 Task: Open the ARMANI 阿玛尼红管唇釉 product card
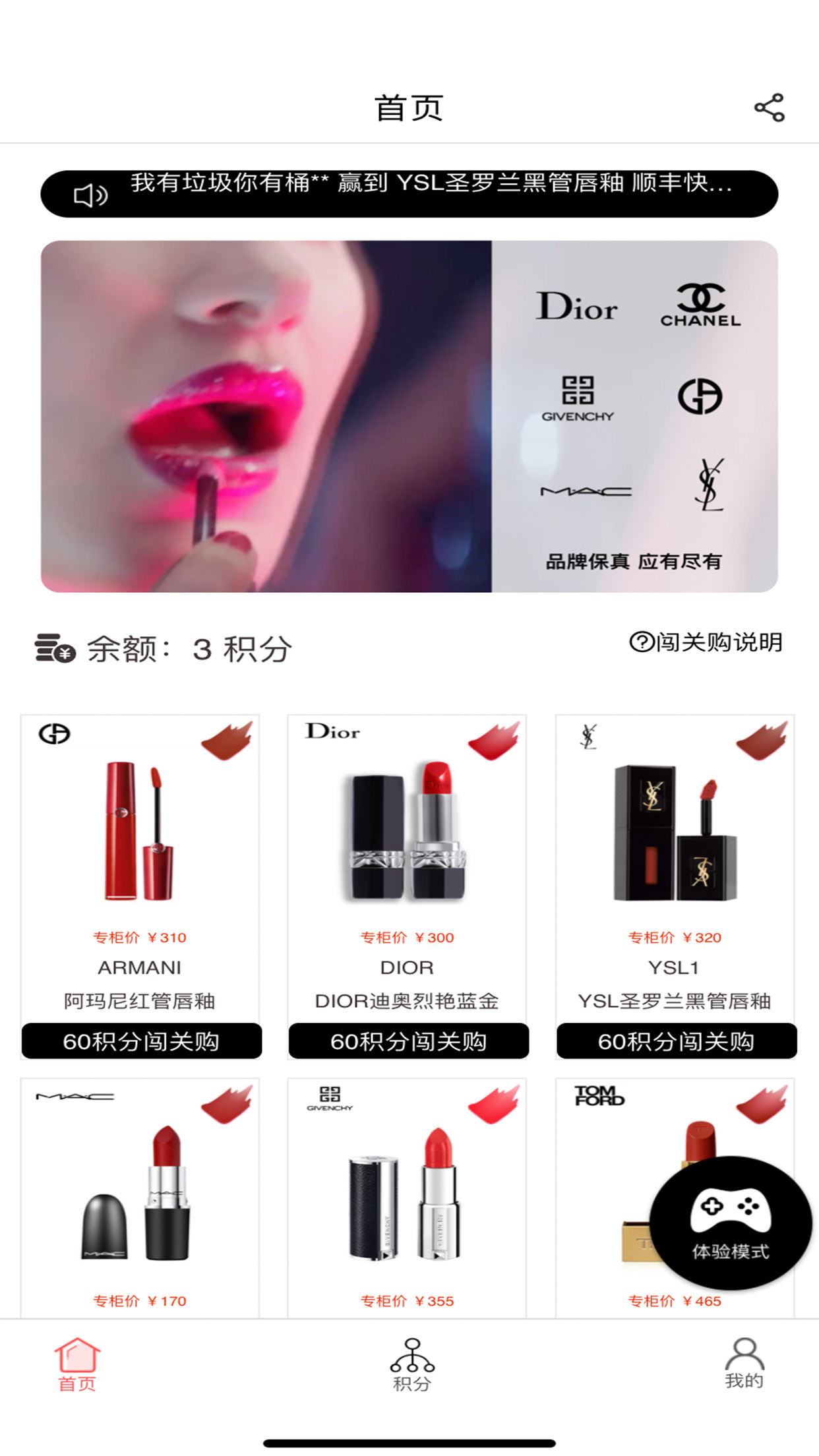pyautogui.click(x=140, y=857)
